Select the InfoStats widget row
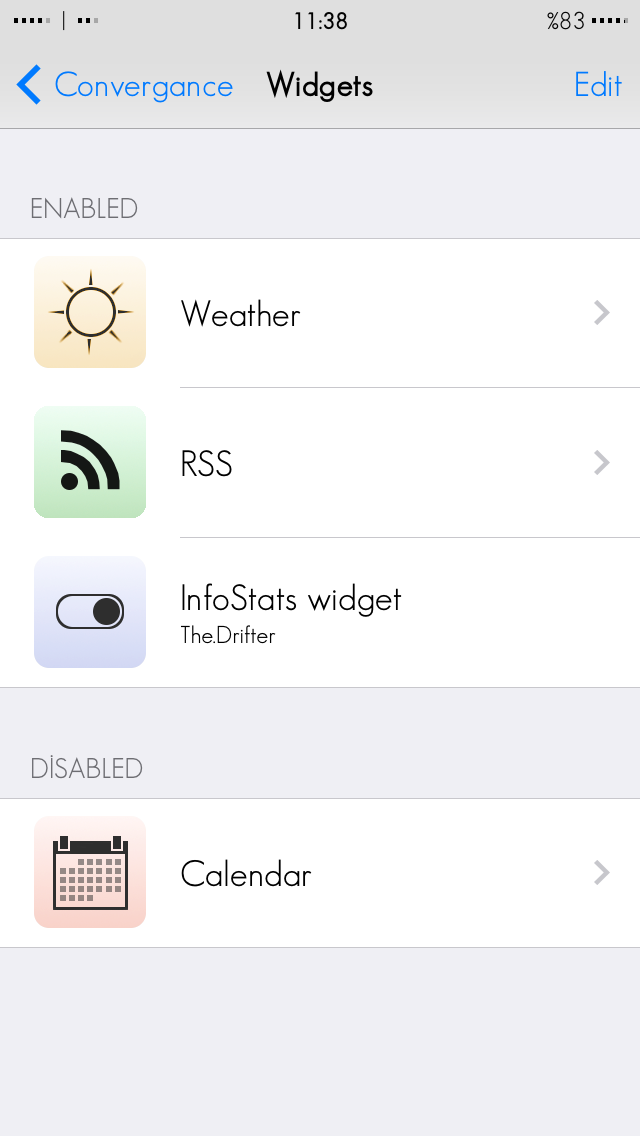The height and width of the screenshot is (1136, 640). coord(320,612)
